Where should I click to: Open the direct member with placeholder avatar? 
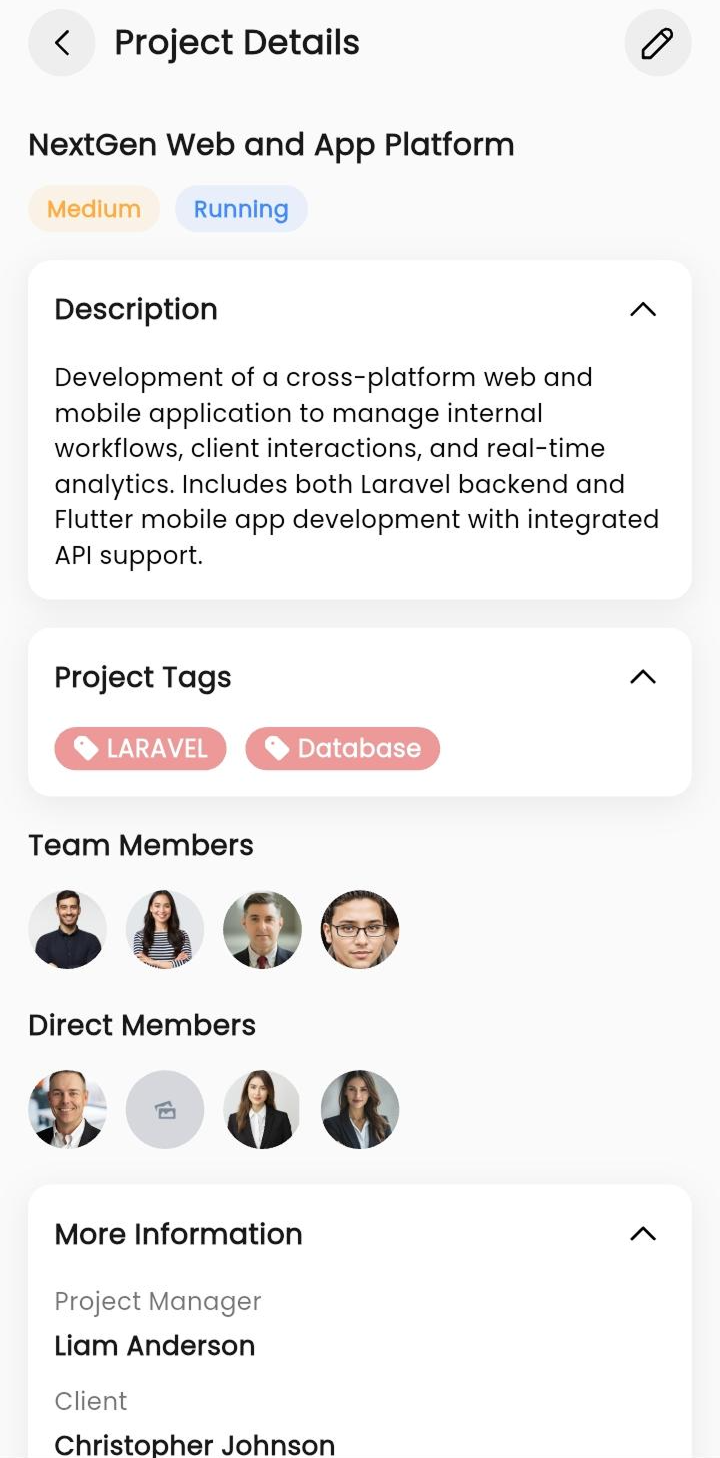click(165, 1110)
